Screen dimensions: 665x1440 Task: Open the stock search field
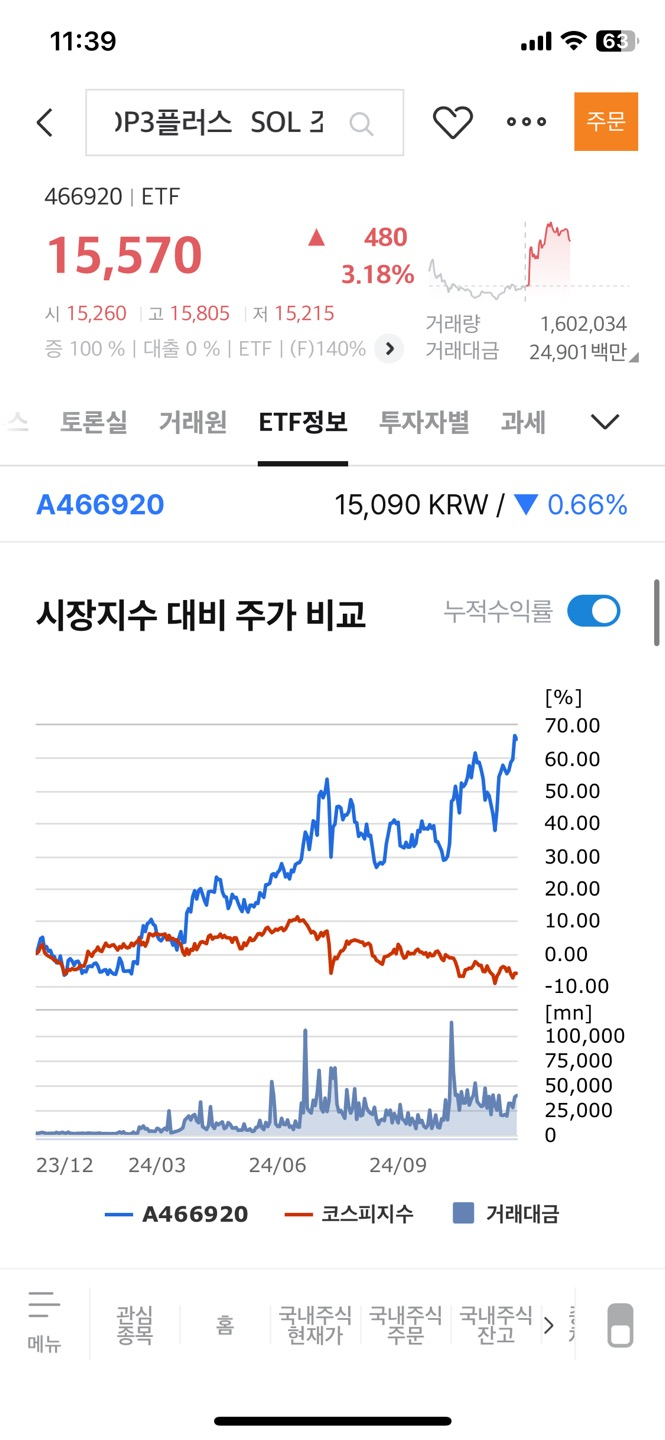(245, 122)
